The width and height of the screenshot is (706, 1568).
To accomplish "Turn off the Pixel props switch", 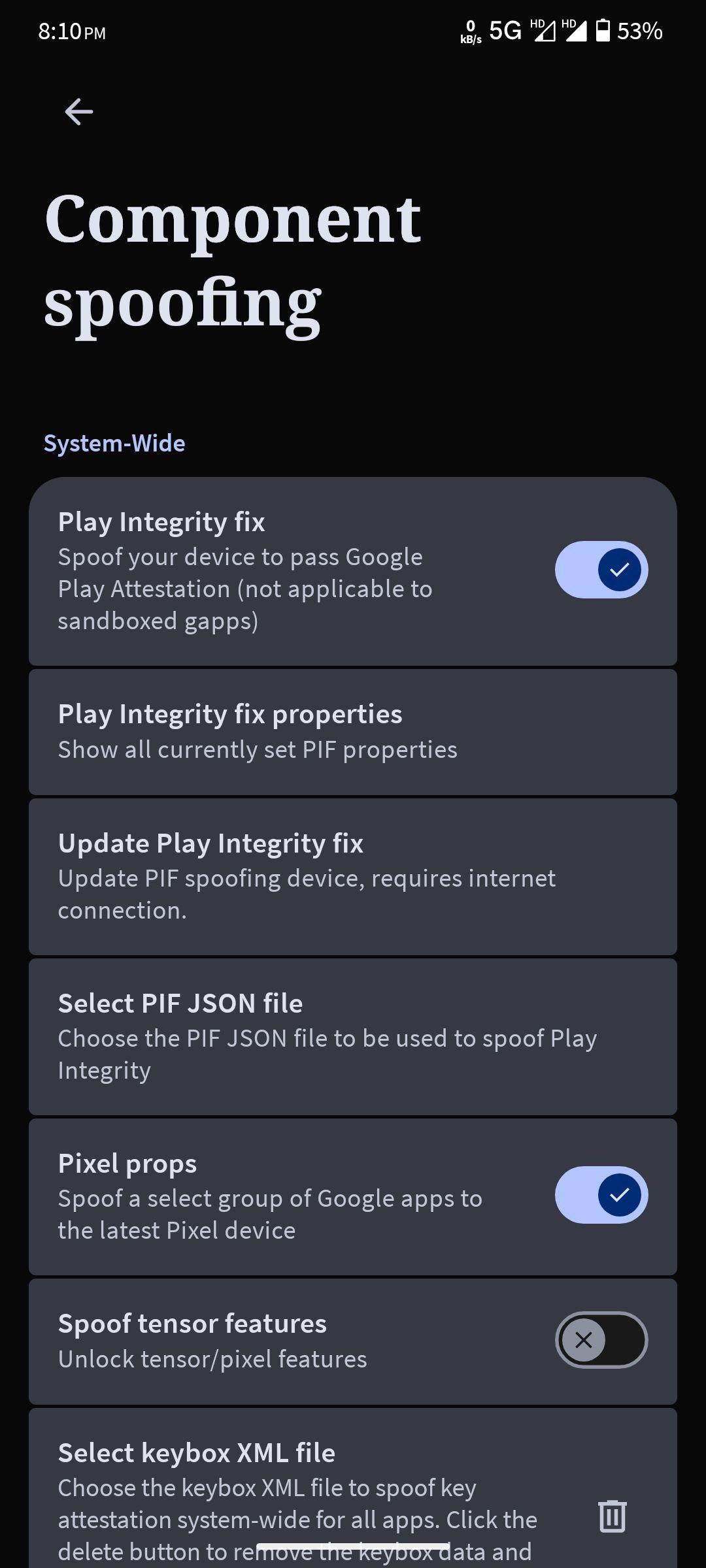I will (601, 1195).
